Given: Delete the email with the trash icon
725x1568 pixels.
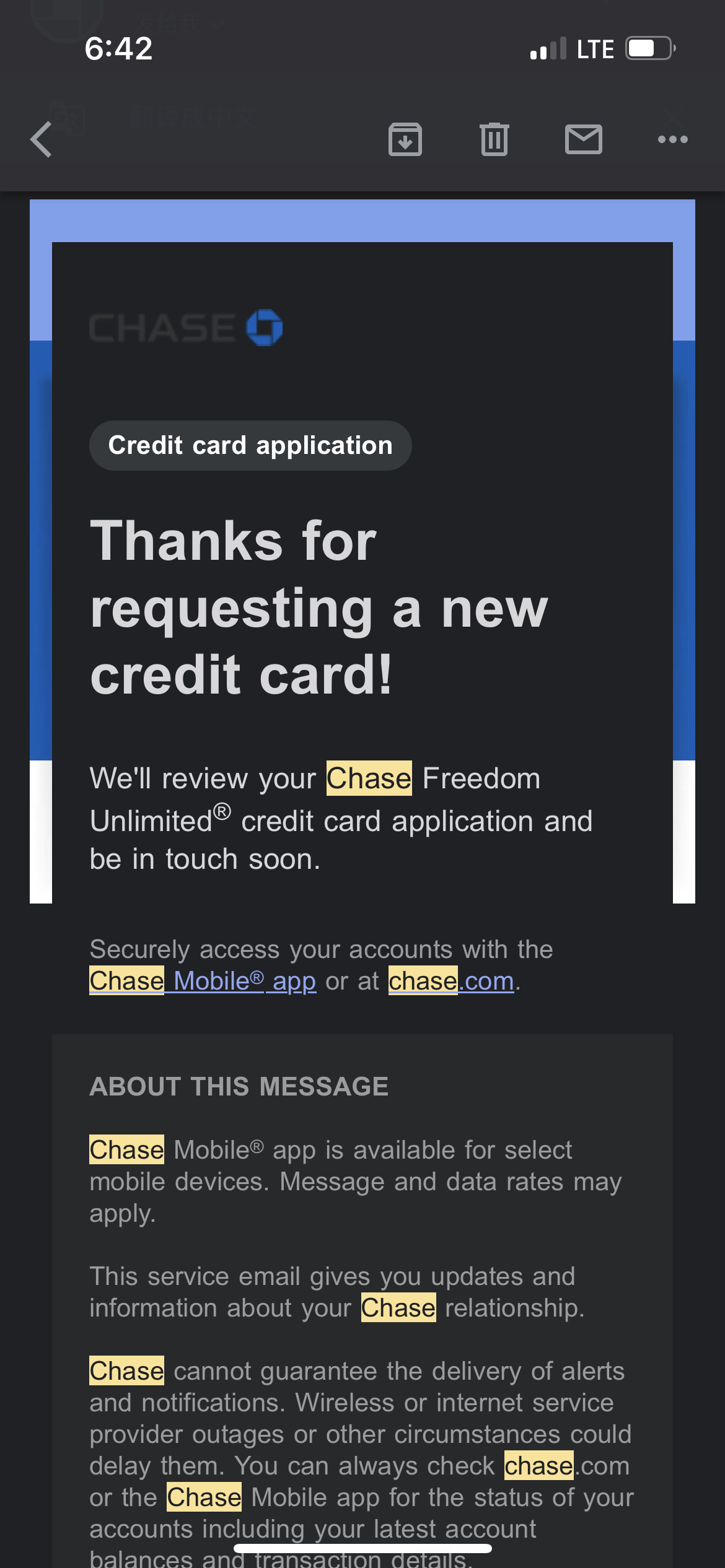Looking at the screenshot, I should tap(494, 139).
